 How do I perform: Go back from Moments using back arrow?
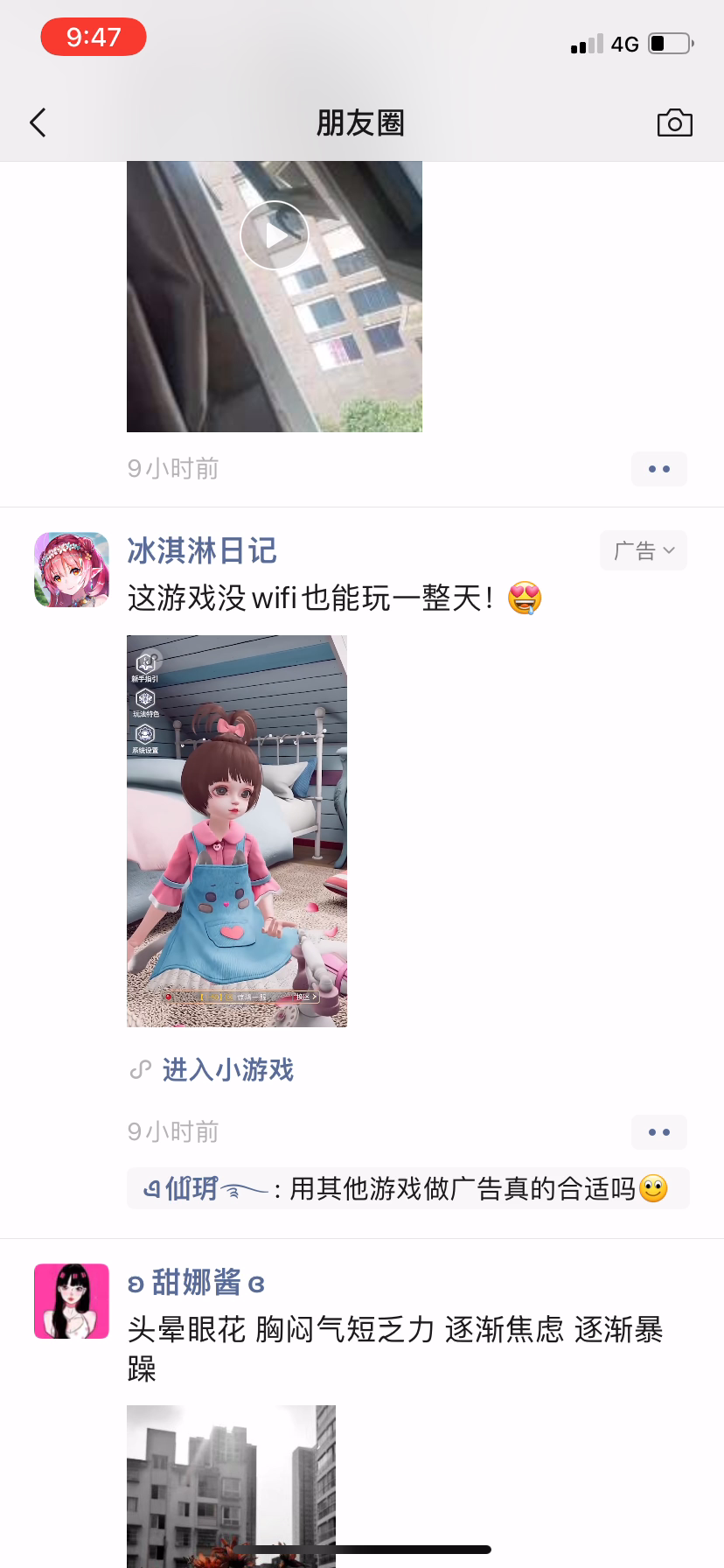(38, 123)
